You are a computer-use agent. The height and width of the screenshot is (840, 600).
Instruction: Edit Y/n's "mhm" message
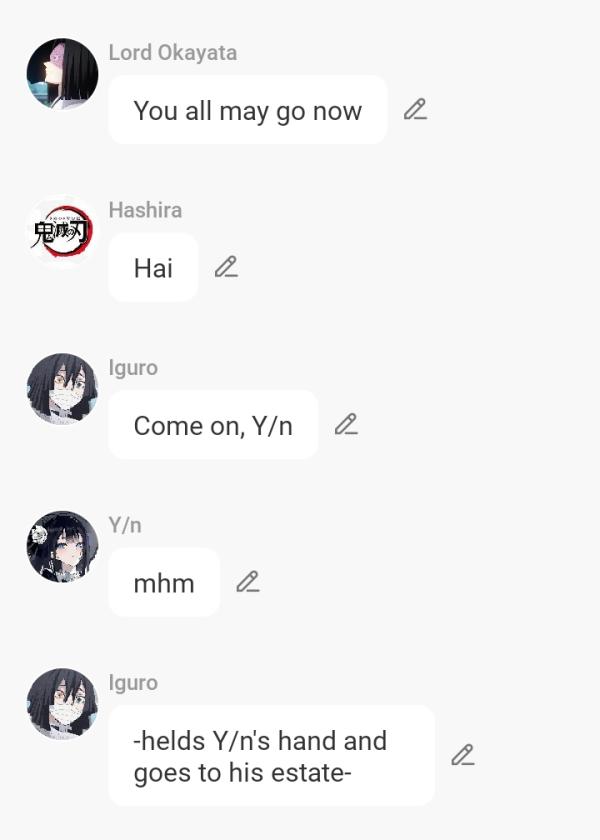click(247, 582)
